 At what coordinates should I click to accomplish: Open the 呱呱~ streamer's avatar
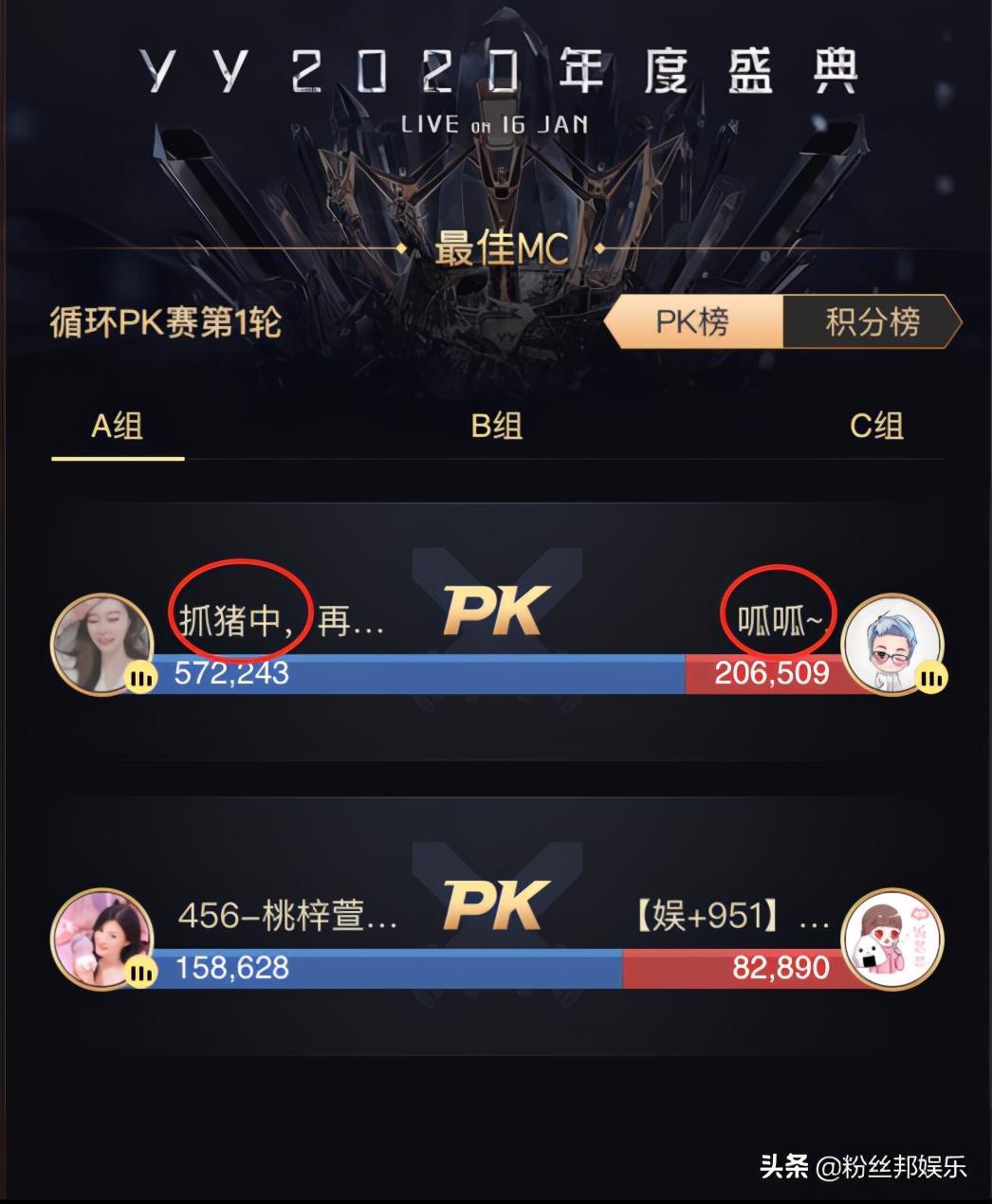click(x=891, y=645)
